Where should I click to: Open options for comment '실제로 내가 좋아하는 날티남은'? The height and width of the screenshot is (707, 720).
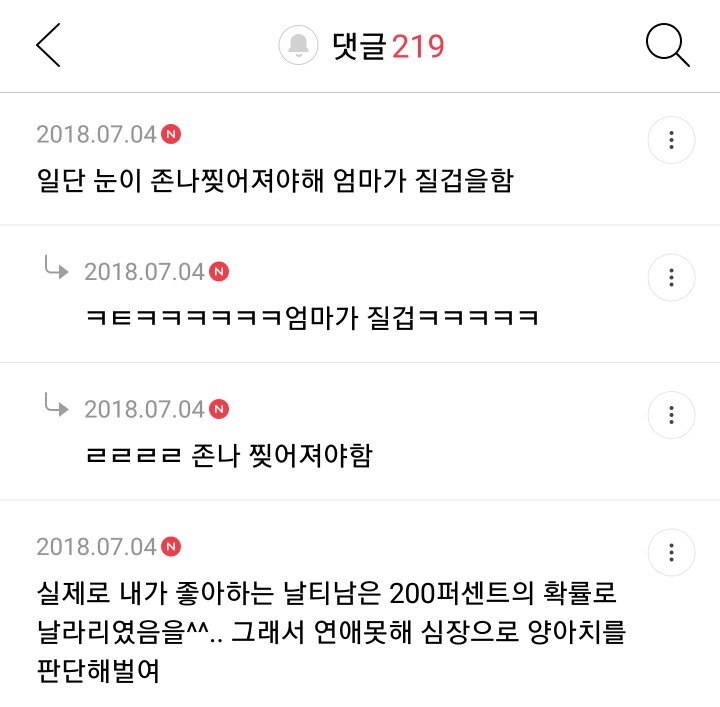[672, 552]
